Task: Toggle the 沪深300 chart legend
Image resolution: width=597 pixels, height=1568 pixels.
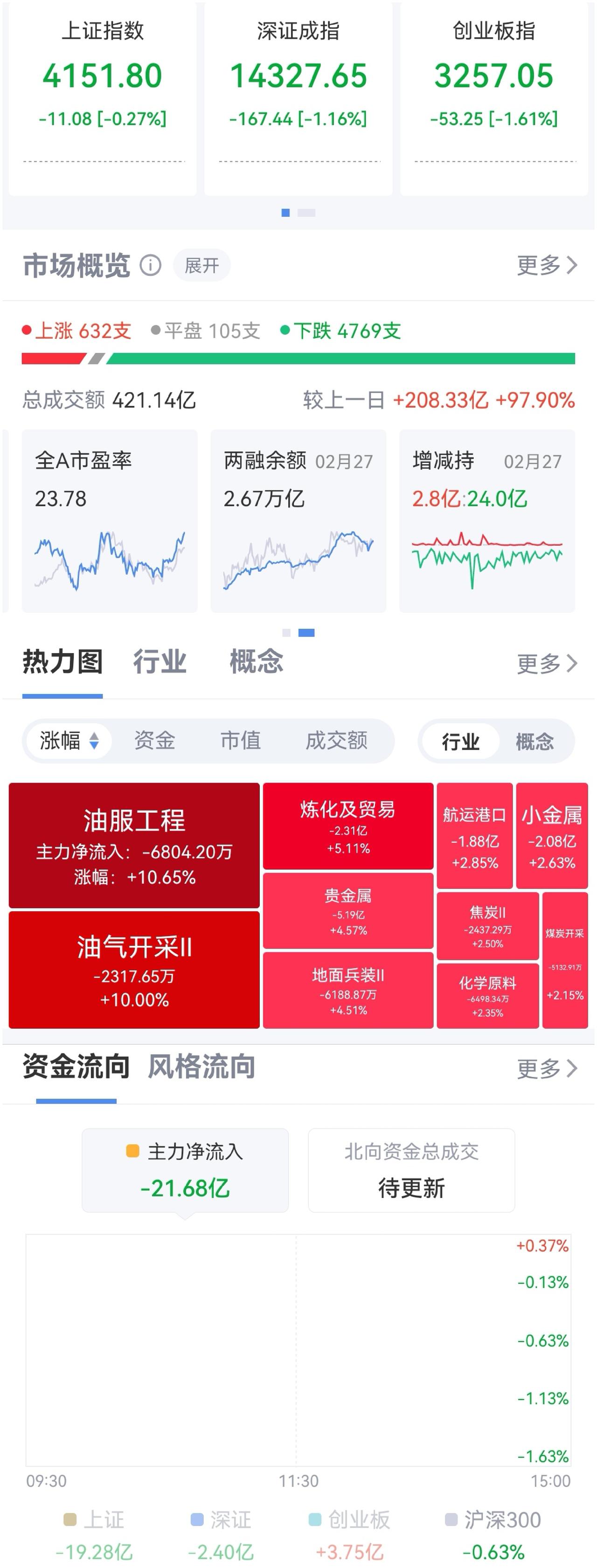Action: pos(493,1520)
